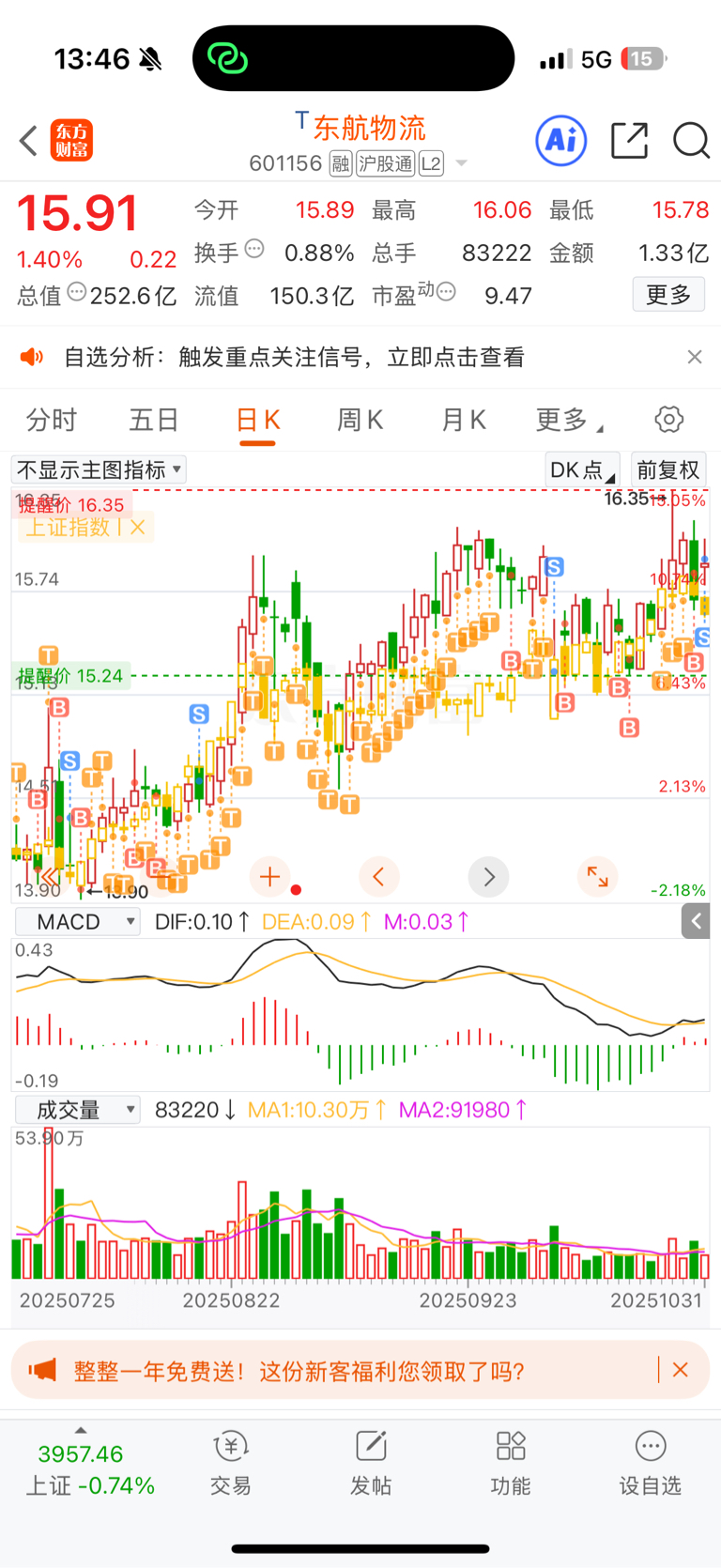Select the 周K chart tab
This screenshot has width=721, height=1568.
(360, 420)
